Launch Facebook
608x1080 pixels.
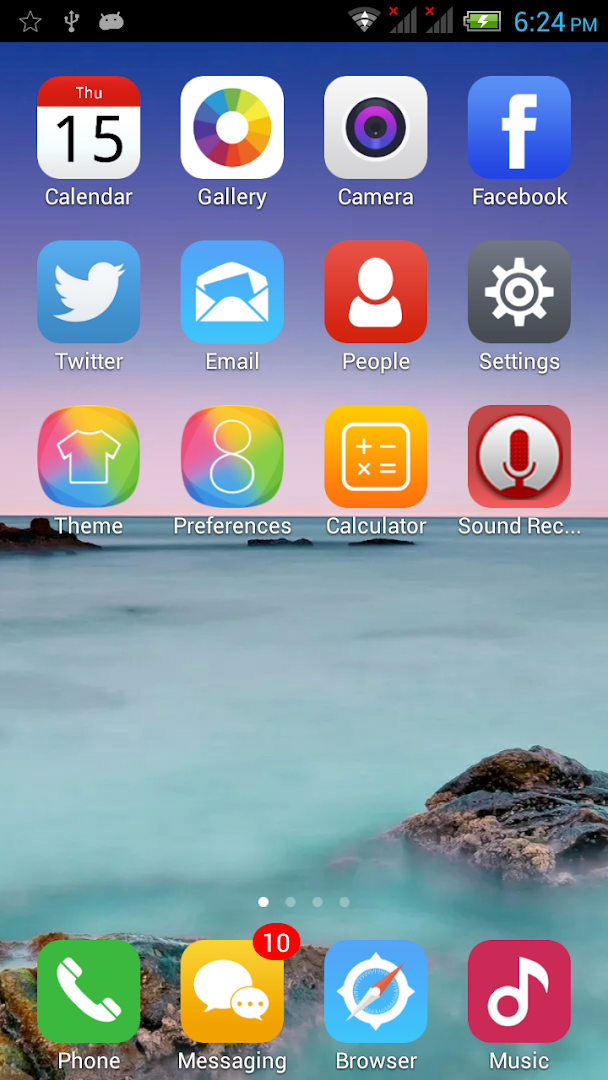pos(519,128)
